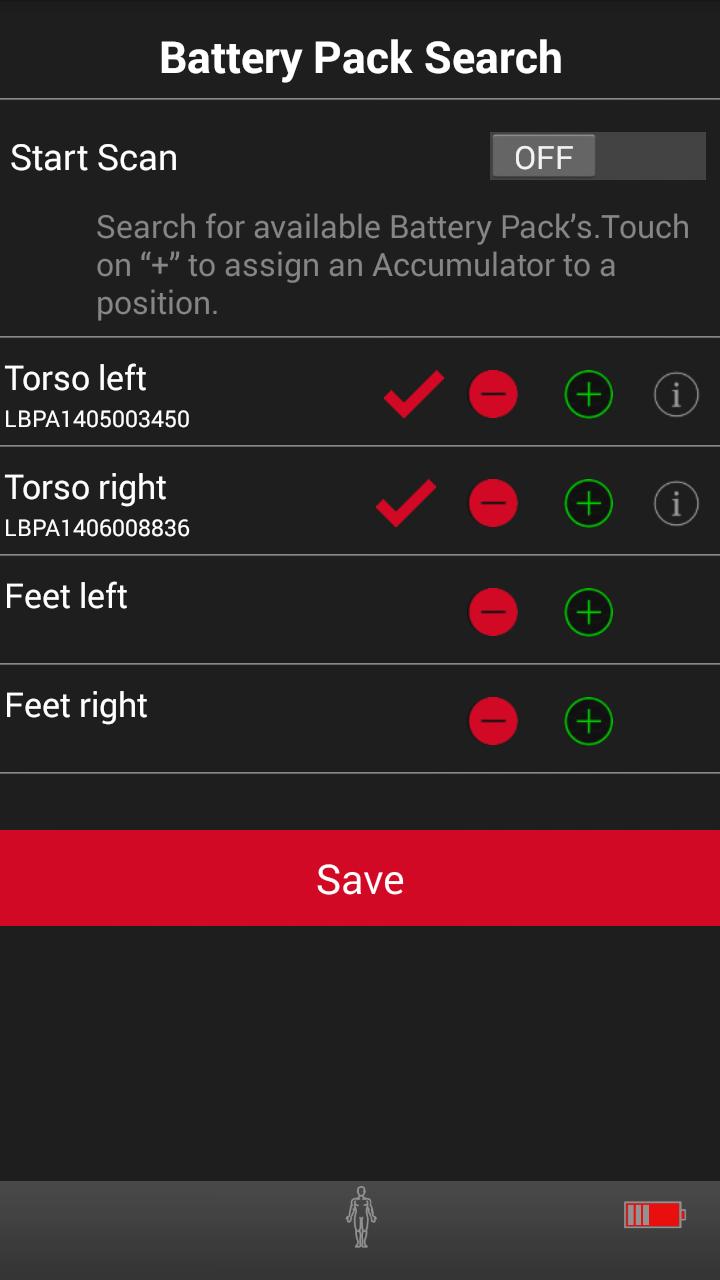This screenshot has width=720, height=1280.
Task: Add a battery pack to Torso left position
Action: click(x=588, y=394)
